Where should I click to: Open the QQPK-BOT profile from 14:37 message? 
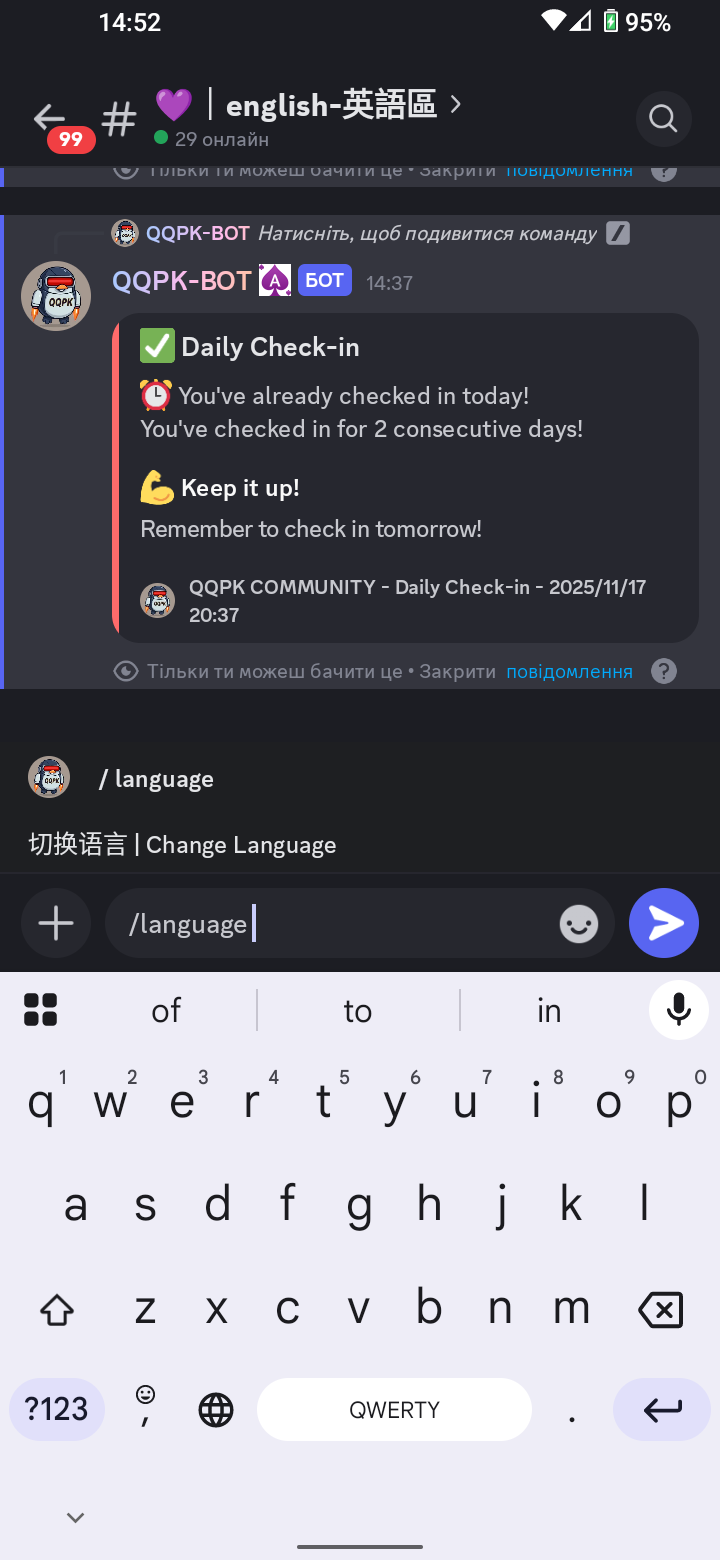coord(56,296)
